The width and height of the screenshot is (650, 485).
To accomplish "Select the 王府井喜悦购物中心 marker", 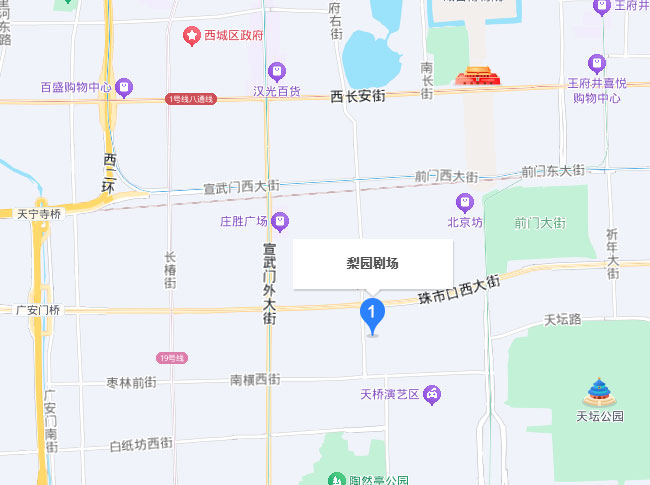I will (x=597, y=62).
